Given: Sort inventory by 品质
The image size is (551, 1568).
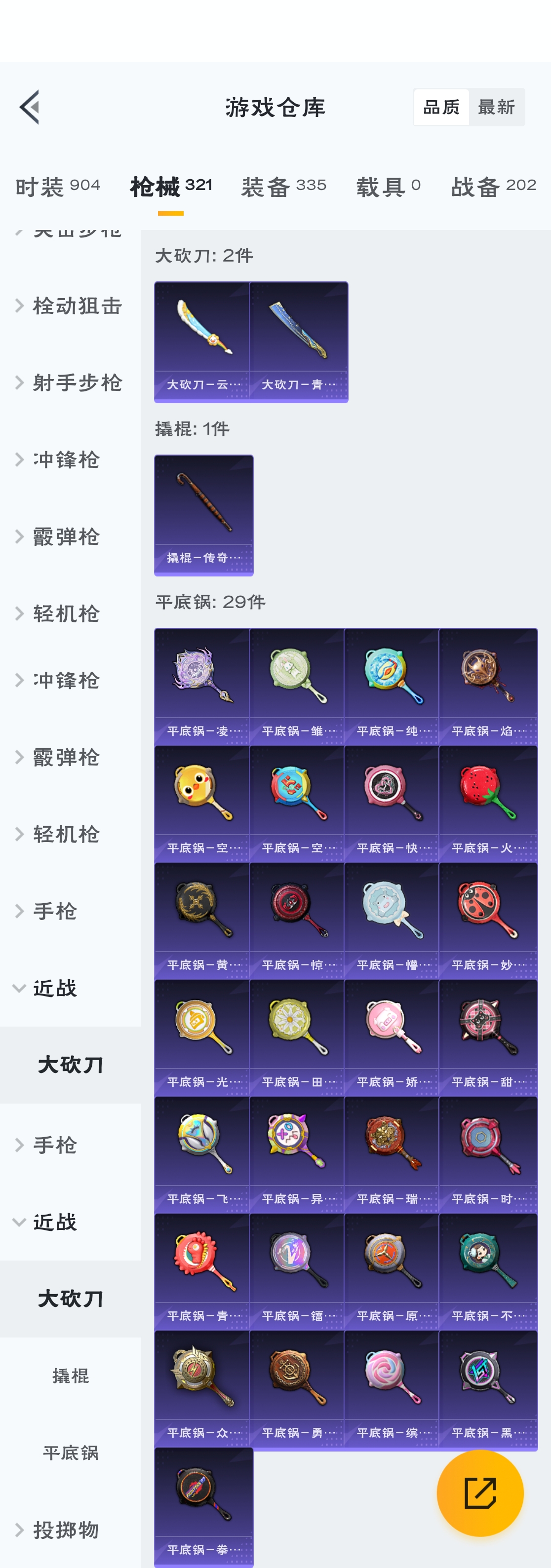Looking at the screenshot, I should pos(441,107).
